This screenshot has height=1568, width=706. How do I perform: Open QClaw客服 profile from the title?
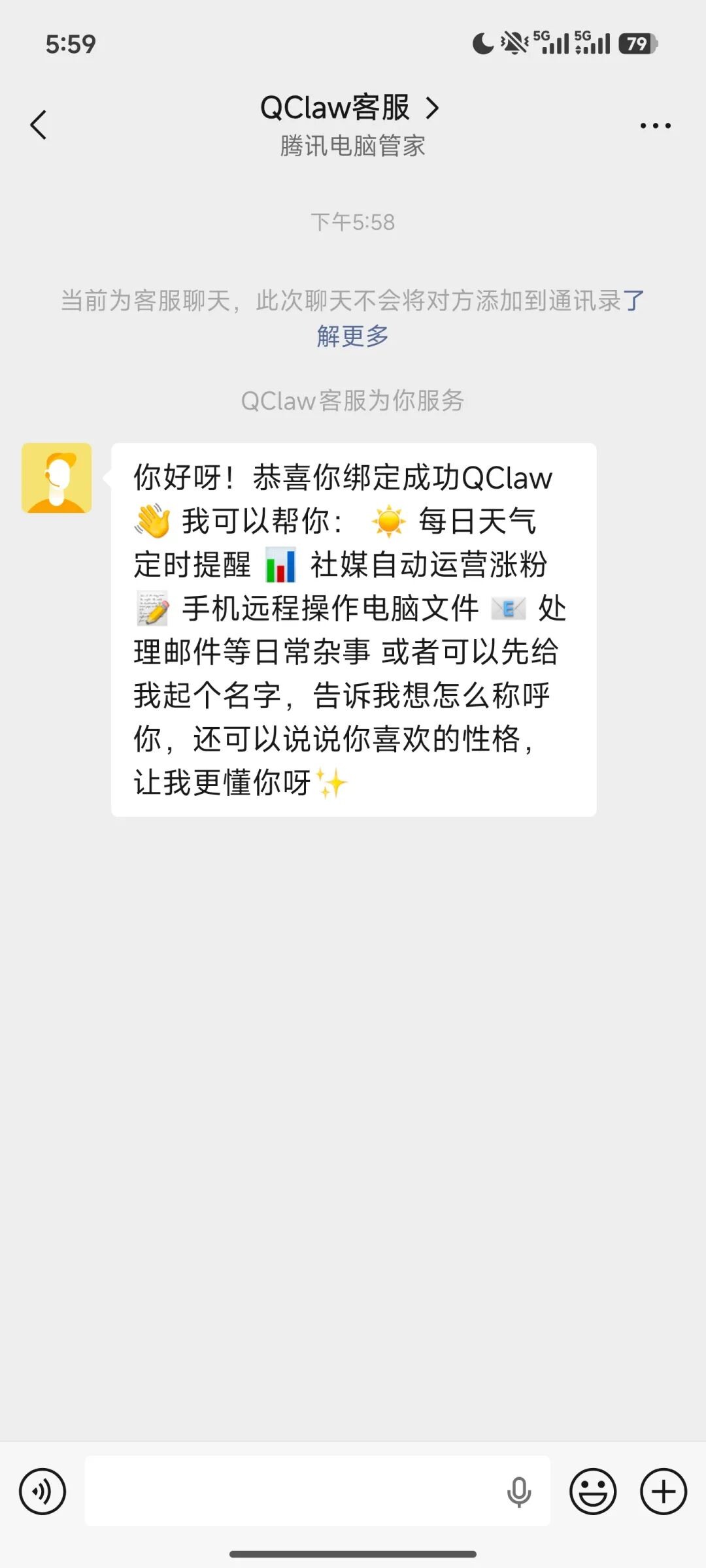pos(350,108)
